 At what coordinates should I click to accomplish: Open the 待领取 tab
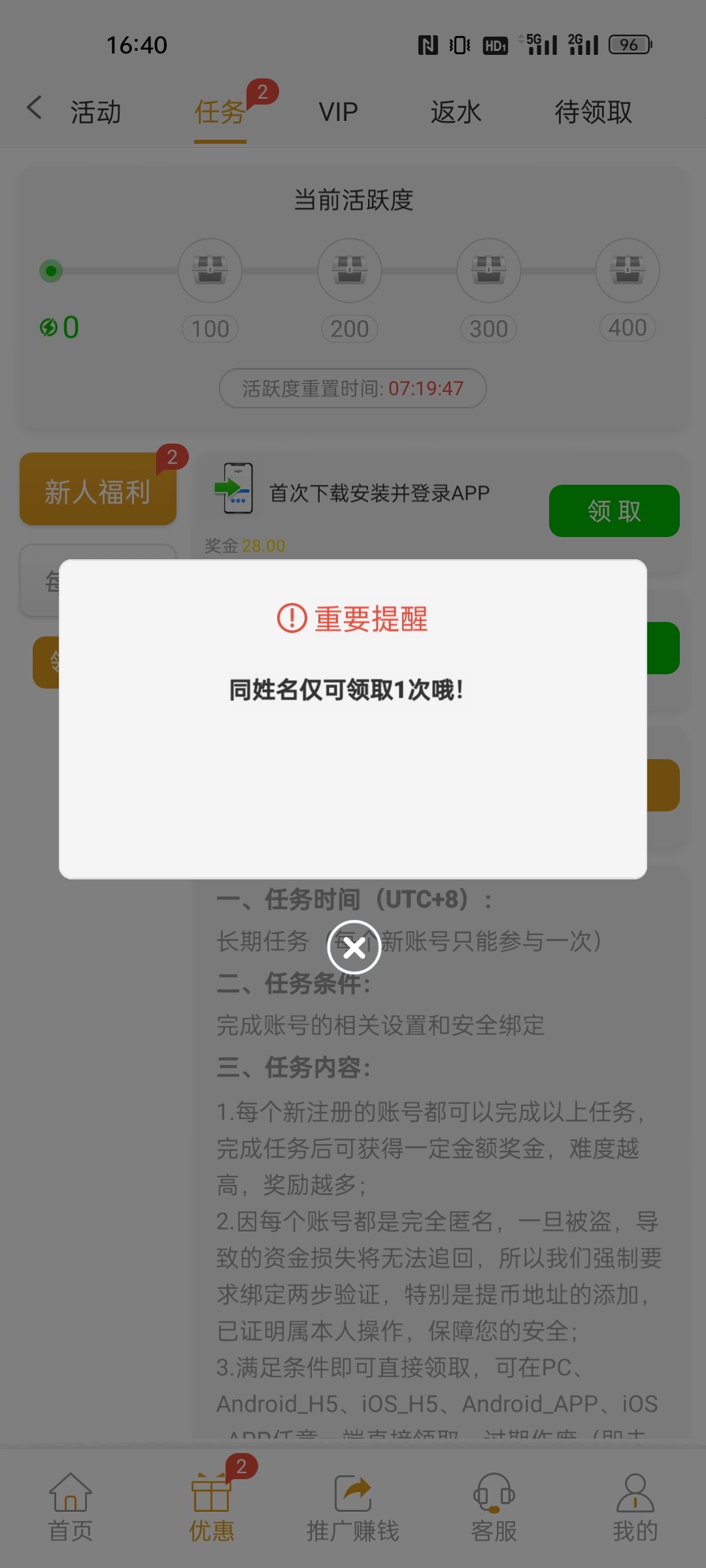point(593,112)
